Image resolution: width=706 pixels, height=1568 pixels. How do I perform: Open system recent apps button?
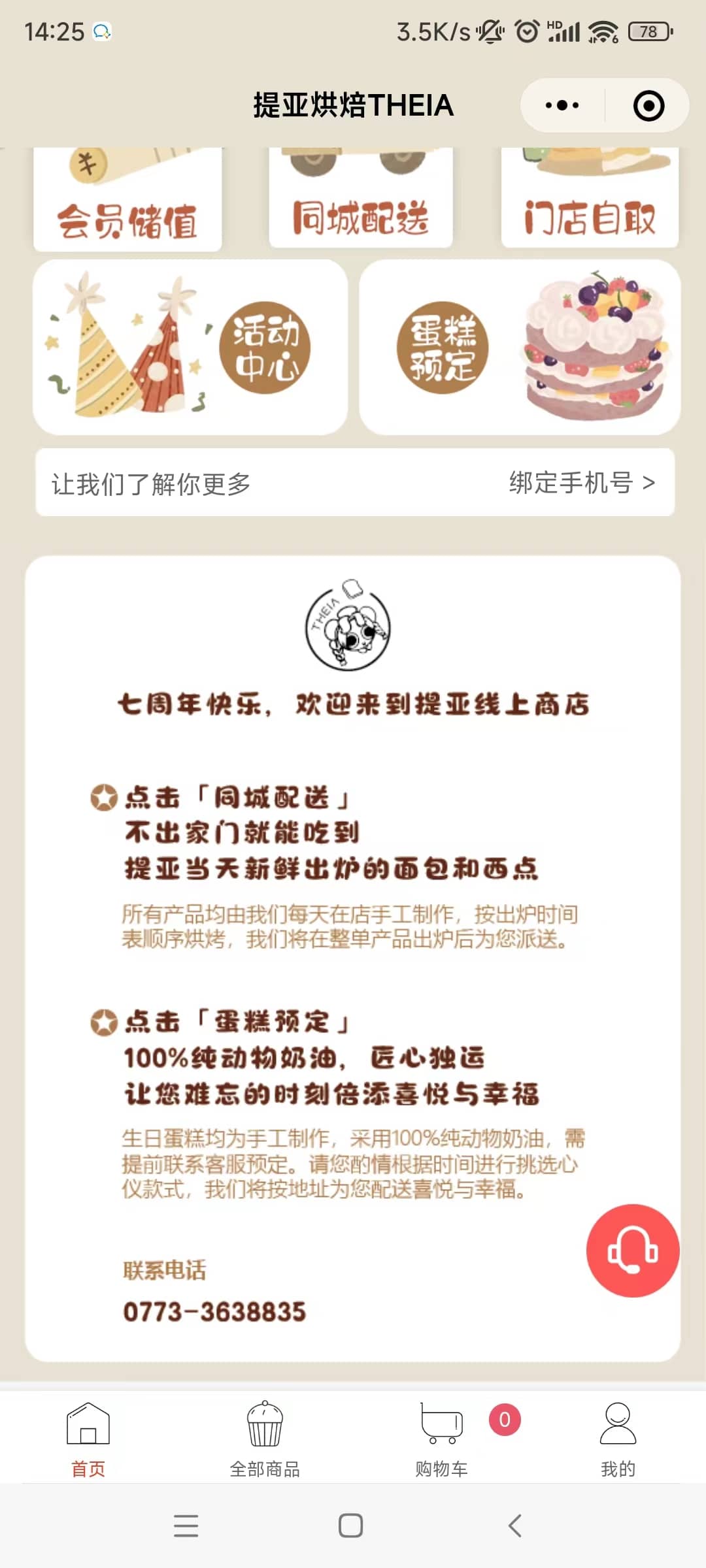click(186, 1526)
